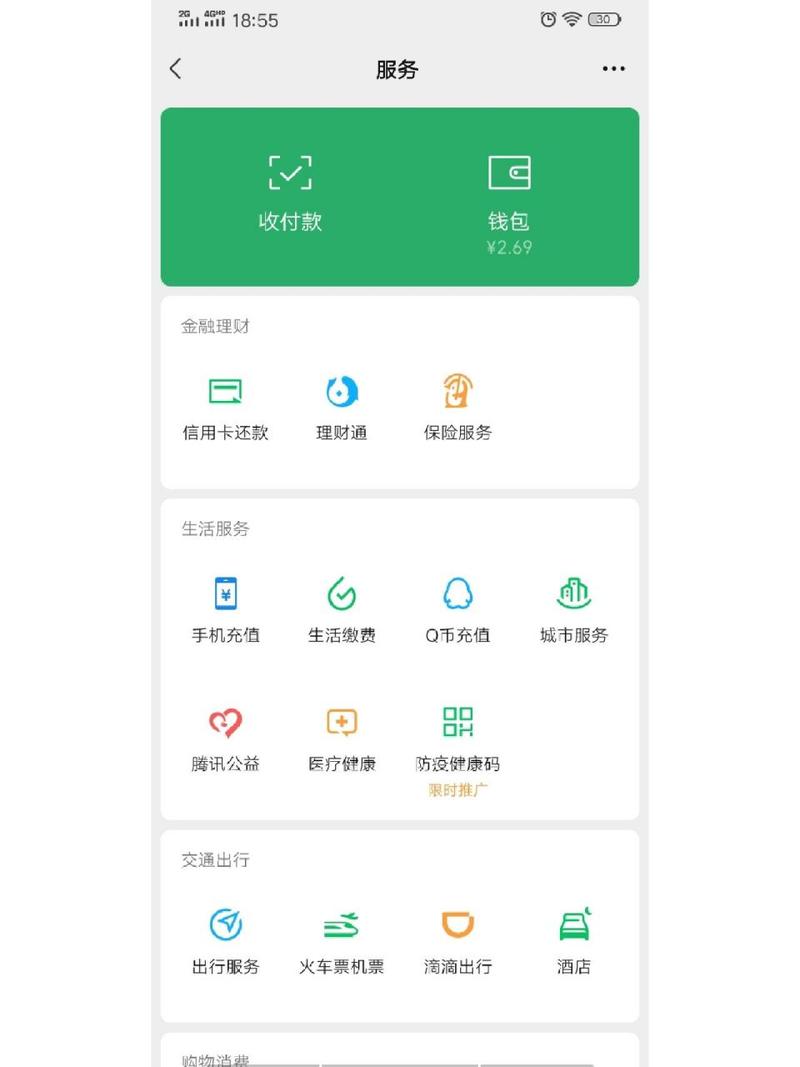This screenshot has height=1067, width=800.
Task: Open 腾讯公益 charity
Action: click(226, 739)
